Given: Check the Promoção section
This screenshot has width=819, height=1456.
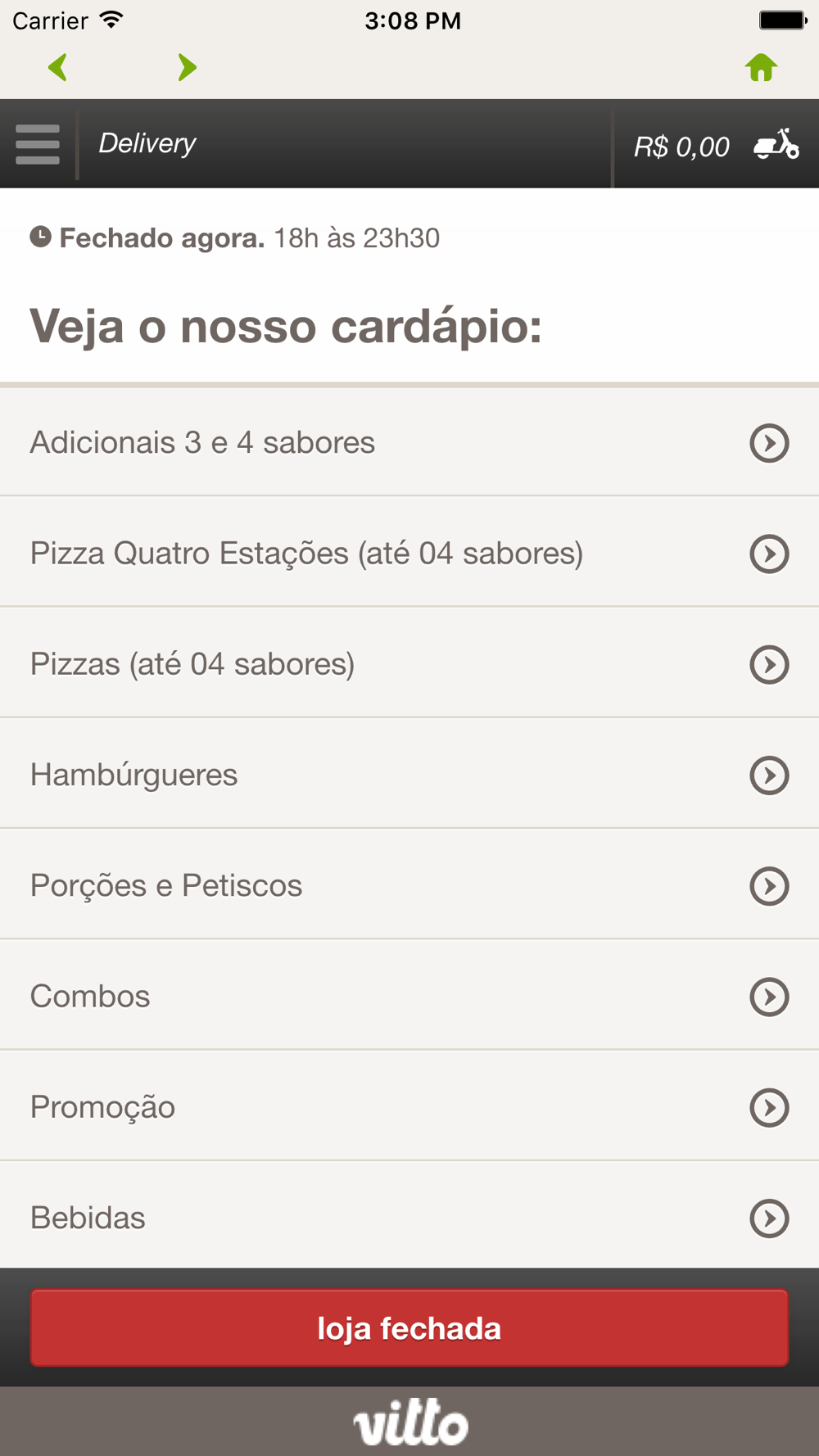Looking at the screenshot, I should click(x=409, y=1106).
